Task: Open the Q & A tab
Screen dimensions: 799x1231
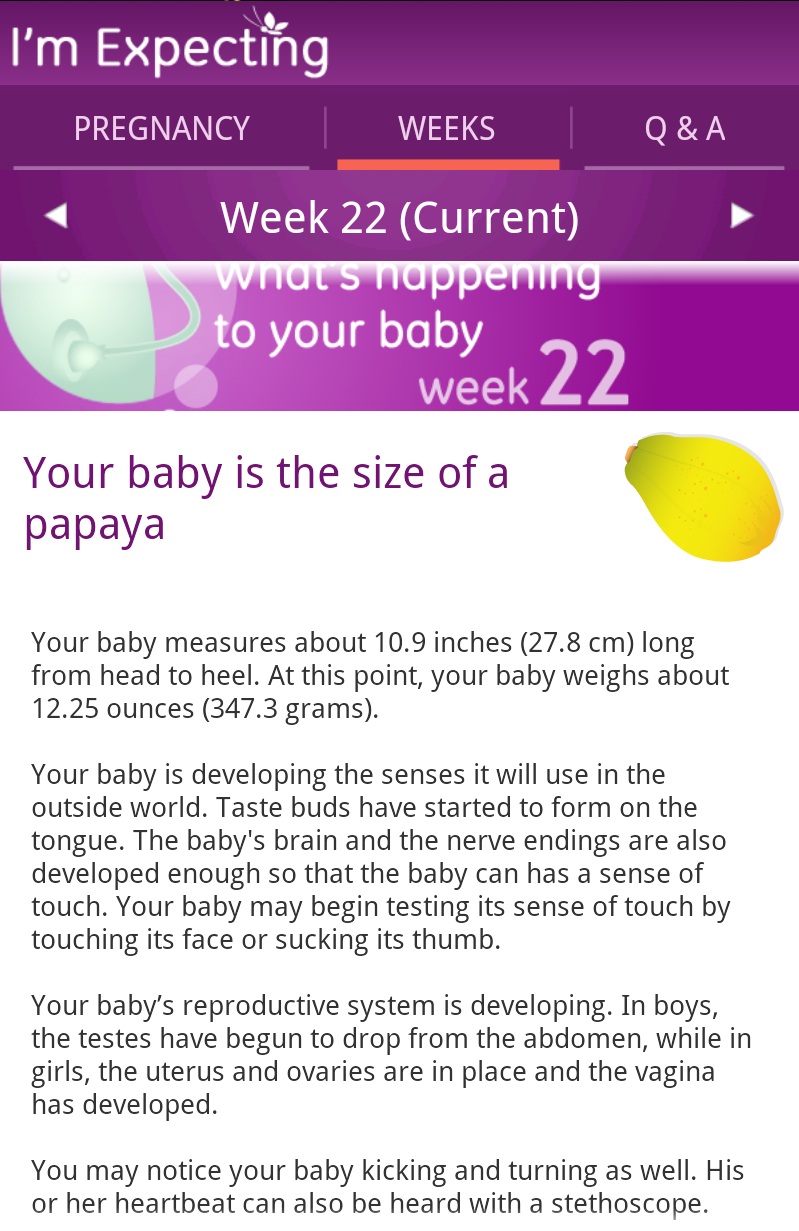Action: pyautogui.click(x=685, y=129)
